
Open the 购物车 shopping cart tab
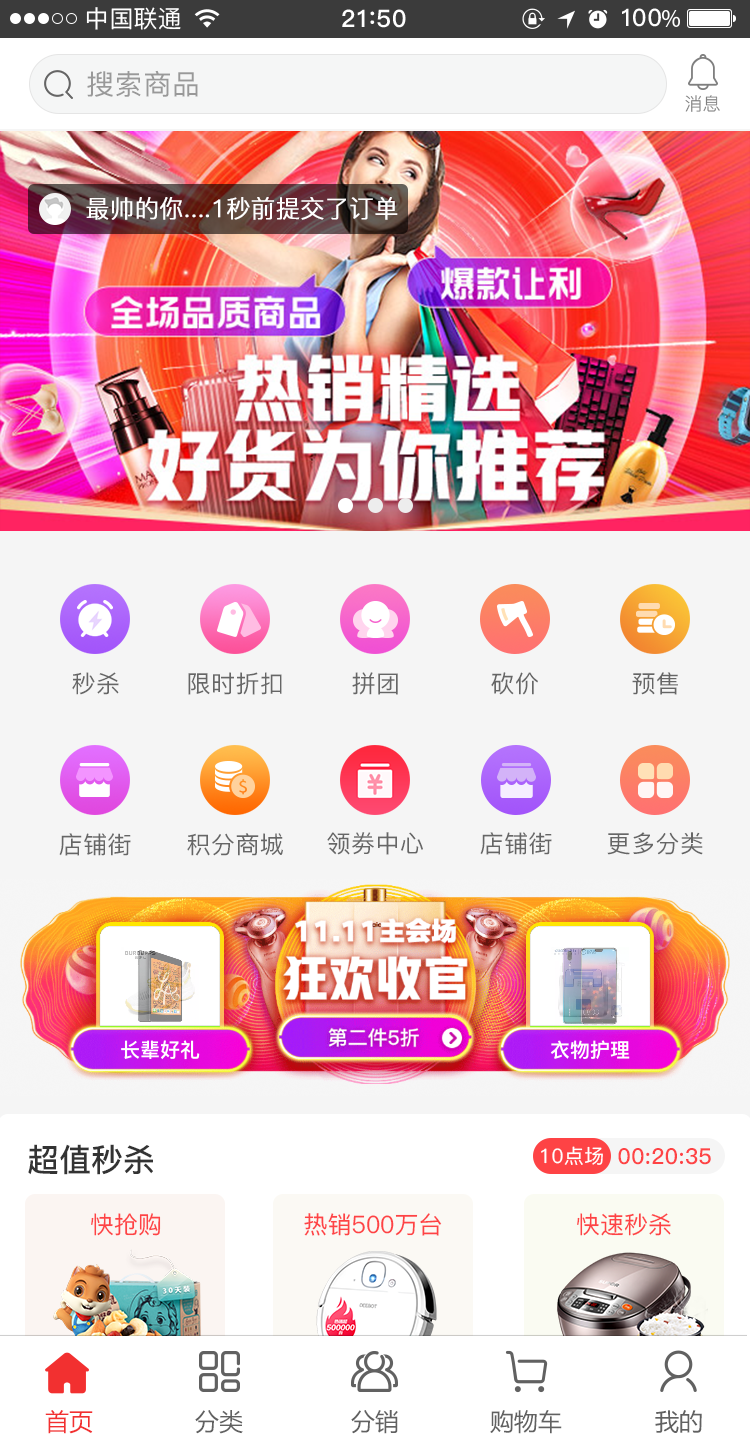[525, 1392]
